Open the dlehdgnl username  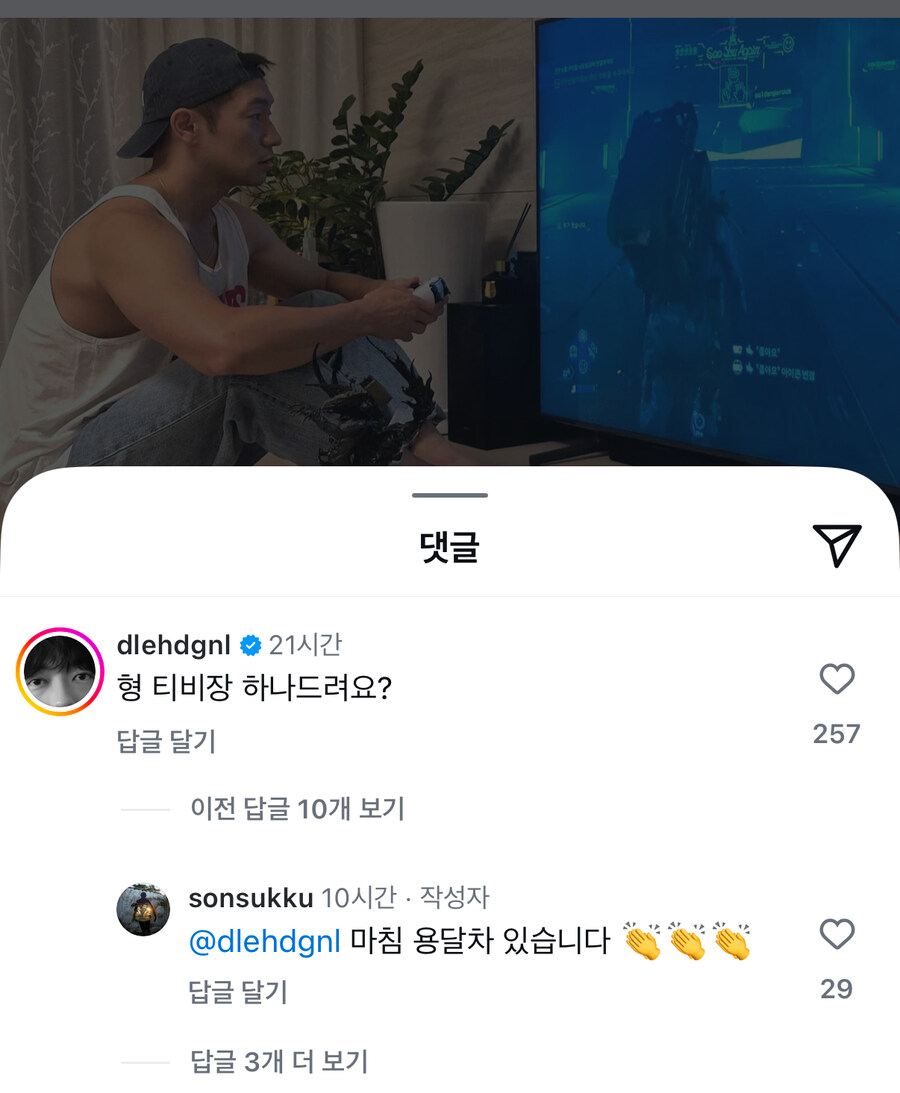175,645
